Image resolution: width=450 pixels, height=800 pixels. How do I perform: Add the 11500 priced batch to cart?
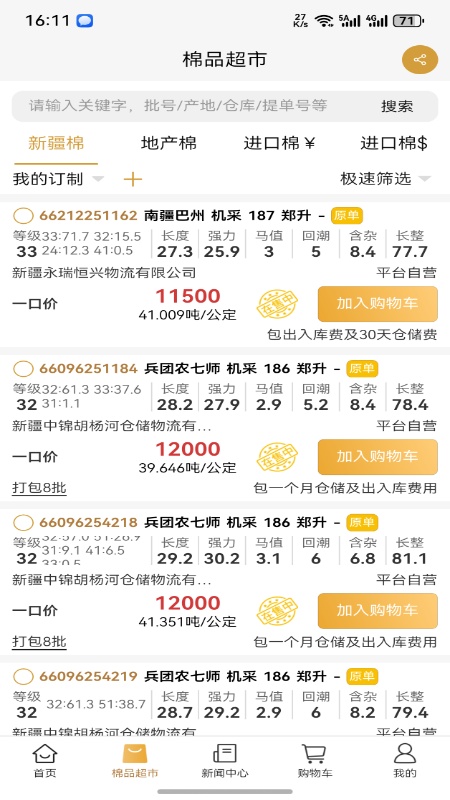pos(378,304)
